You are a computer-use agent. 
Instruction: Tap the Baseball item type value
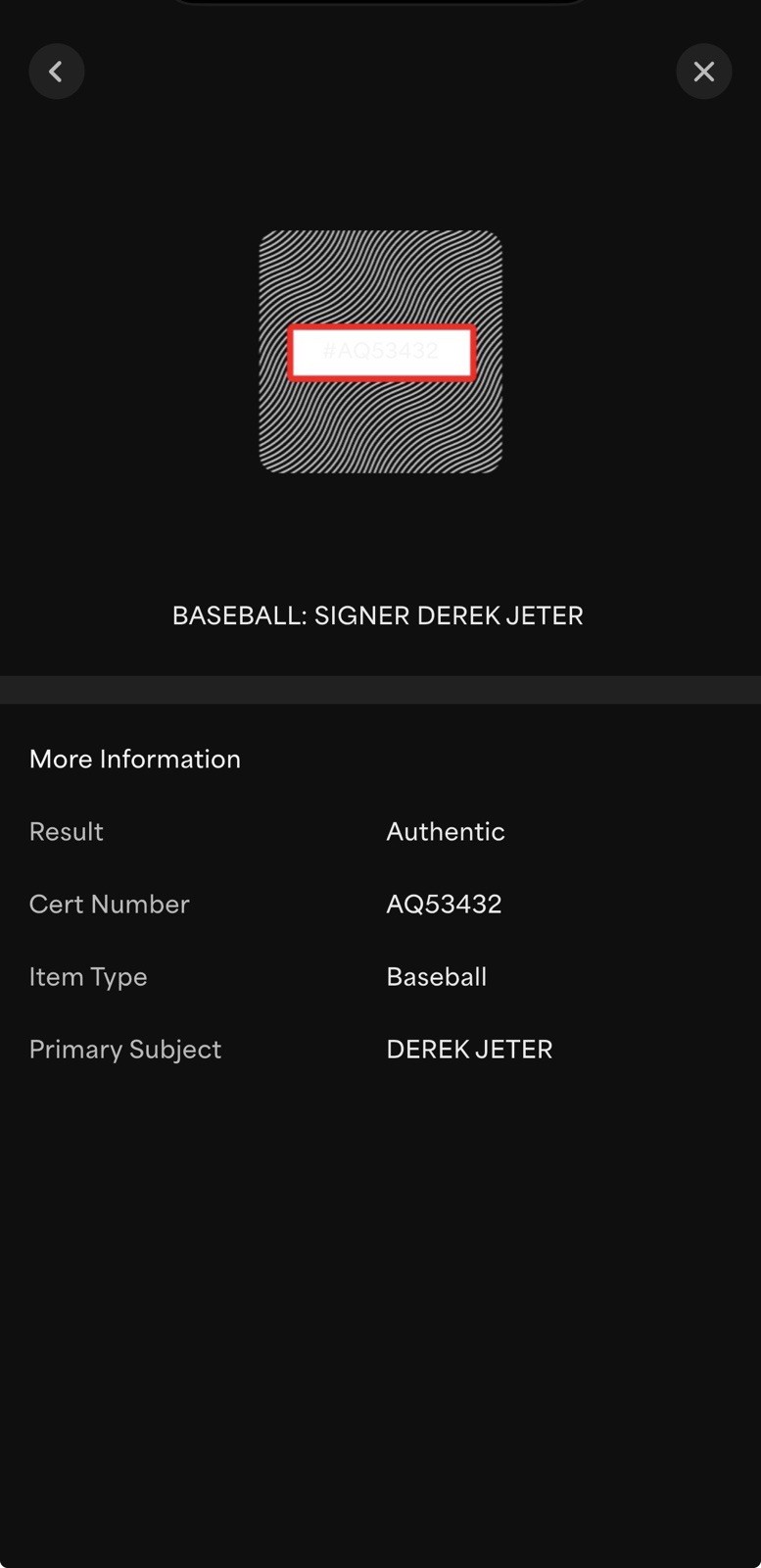pyautogui.click(x=437, y=976)
